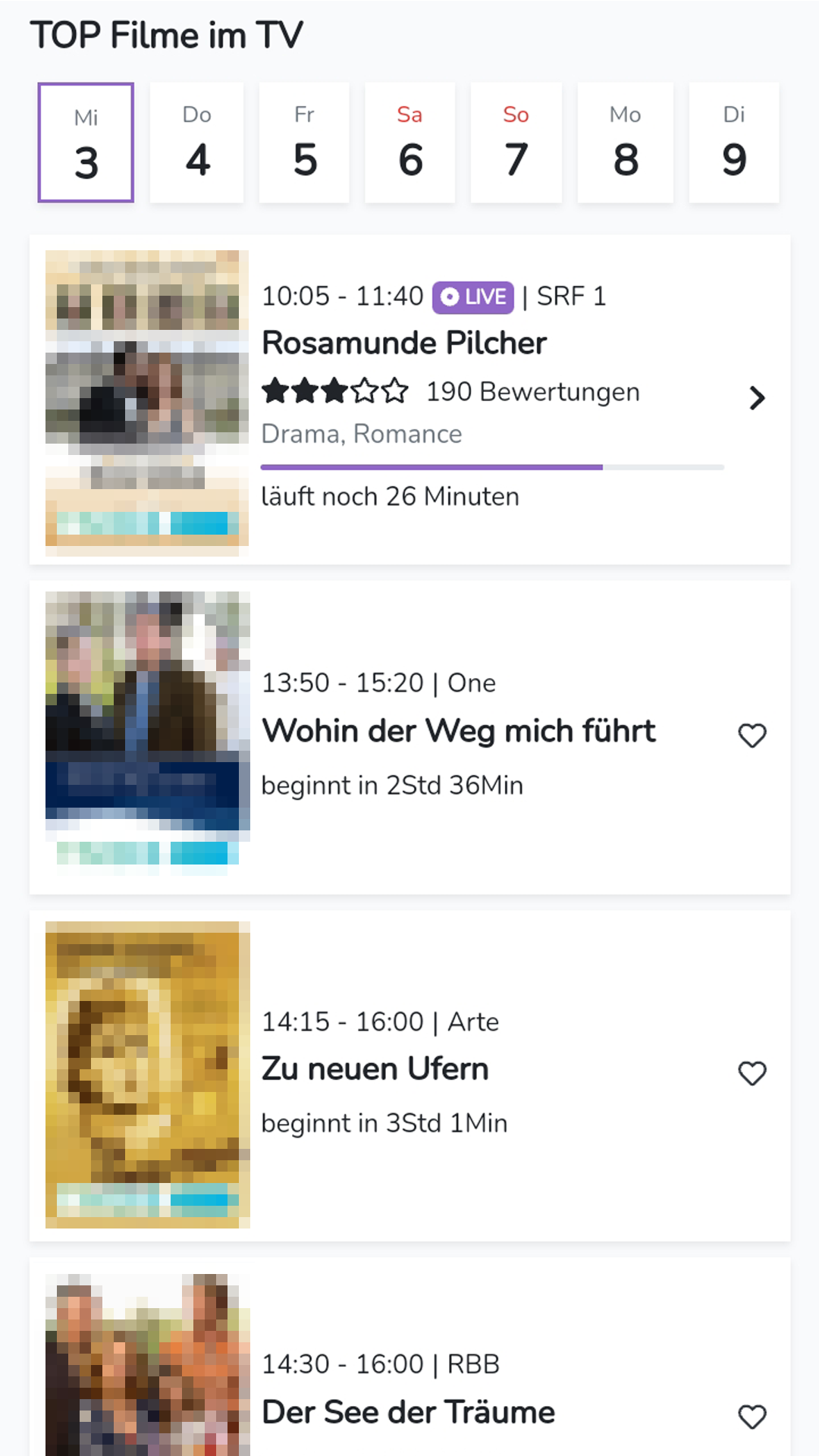Viewport: 819px width, 1456px height.
Task: Switch to Friday the 5th
Action: [x=304, y=143]
